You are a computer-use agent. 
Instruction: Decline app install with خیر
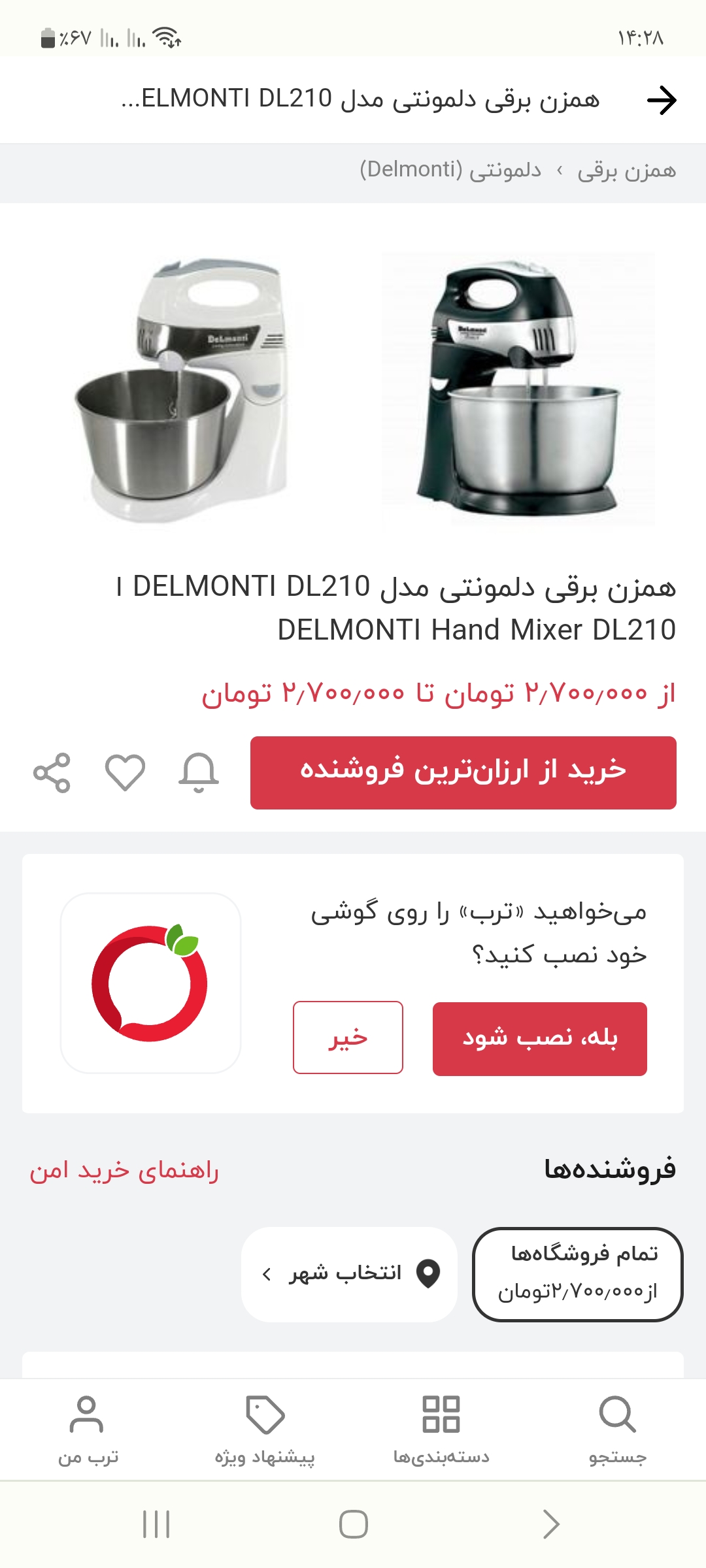point(348,1037)
